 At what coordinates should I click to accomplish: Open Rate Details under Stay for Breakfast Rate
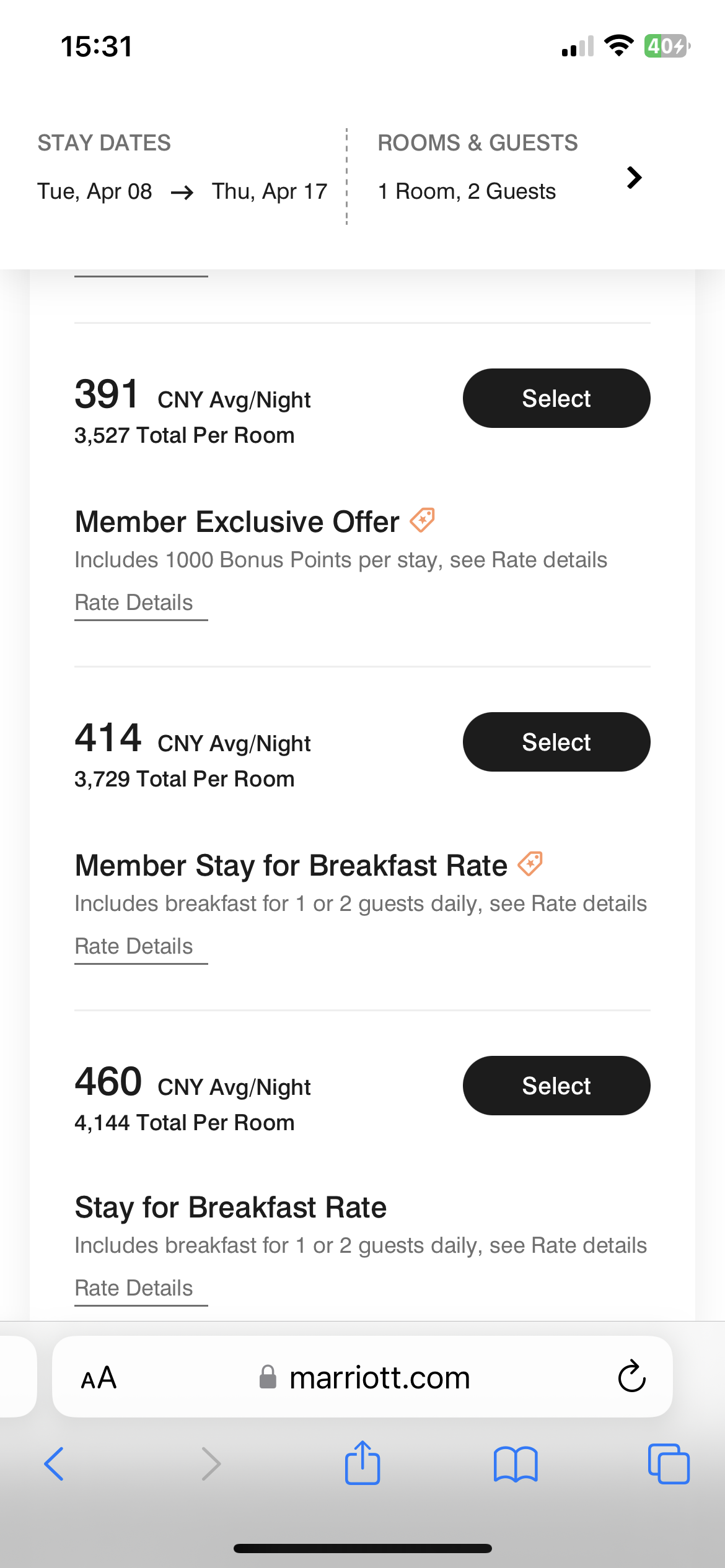point(134,1288)
